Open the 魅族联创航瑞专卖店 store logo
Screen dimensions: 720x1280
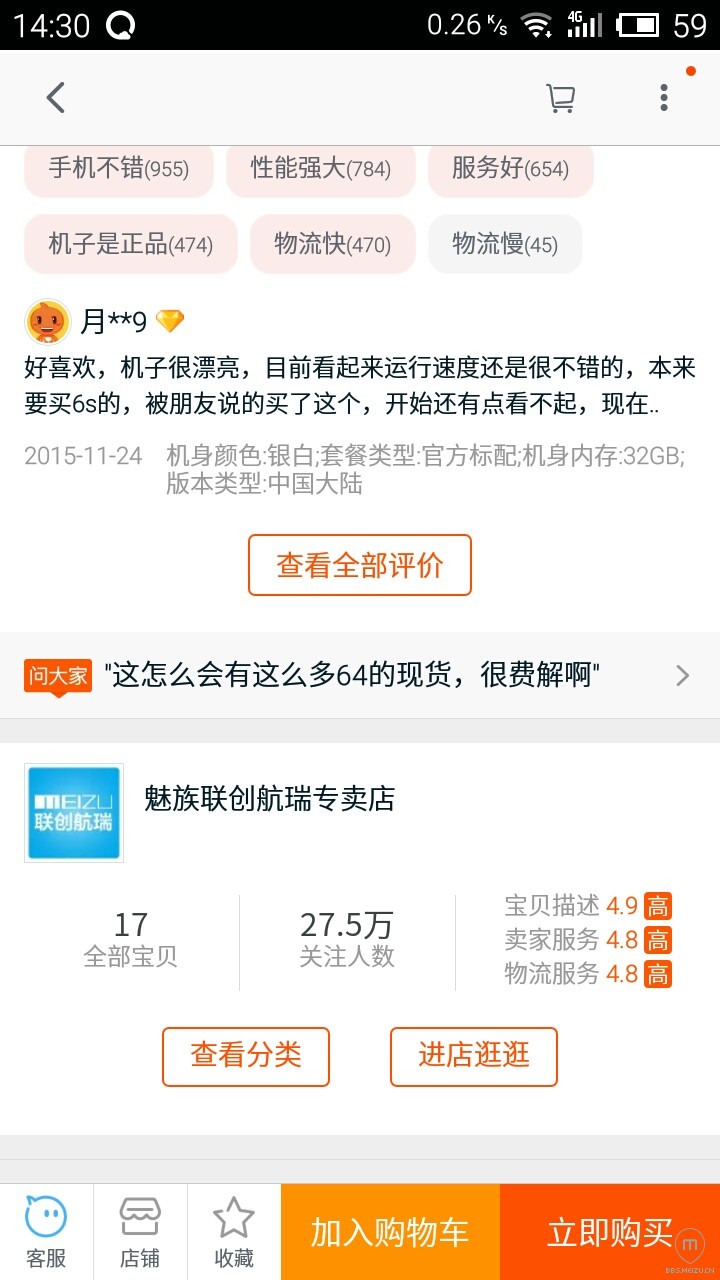73,812
